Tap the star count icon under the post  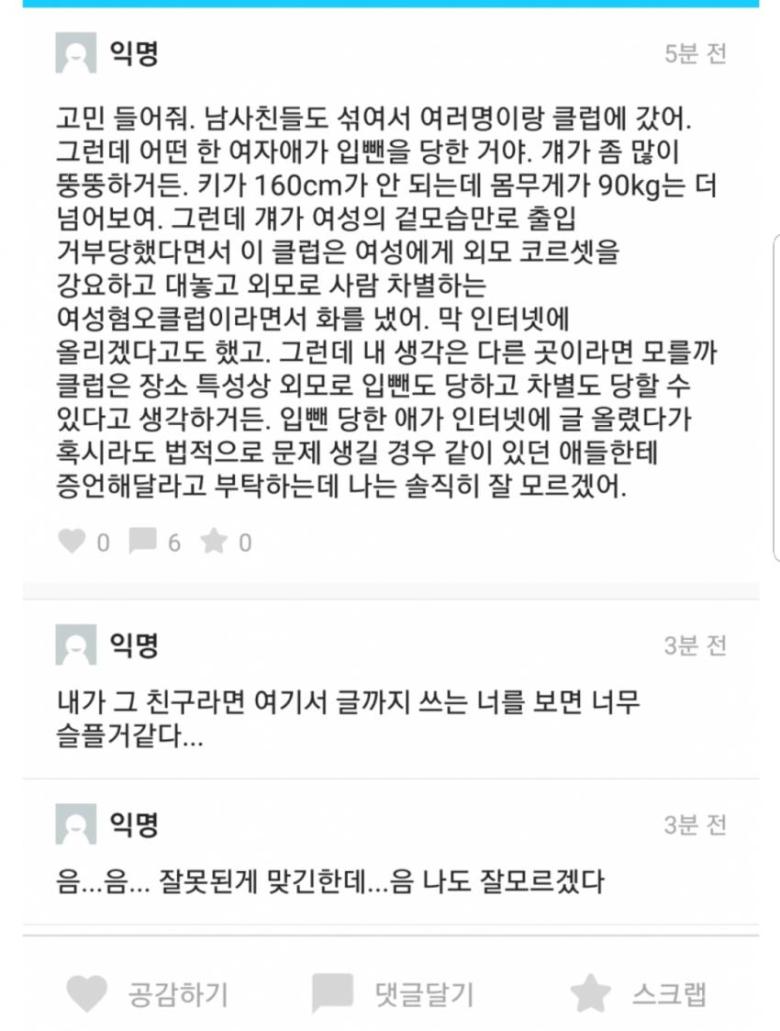tap(214, 542)
